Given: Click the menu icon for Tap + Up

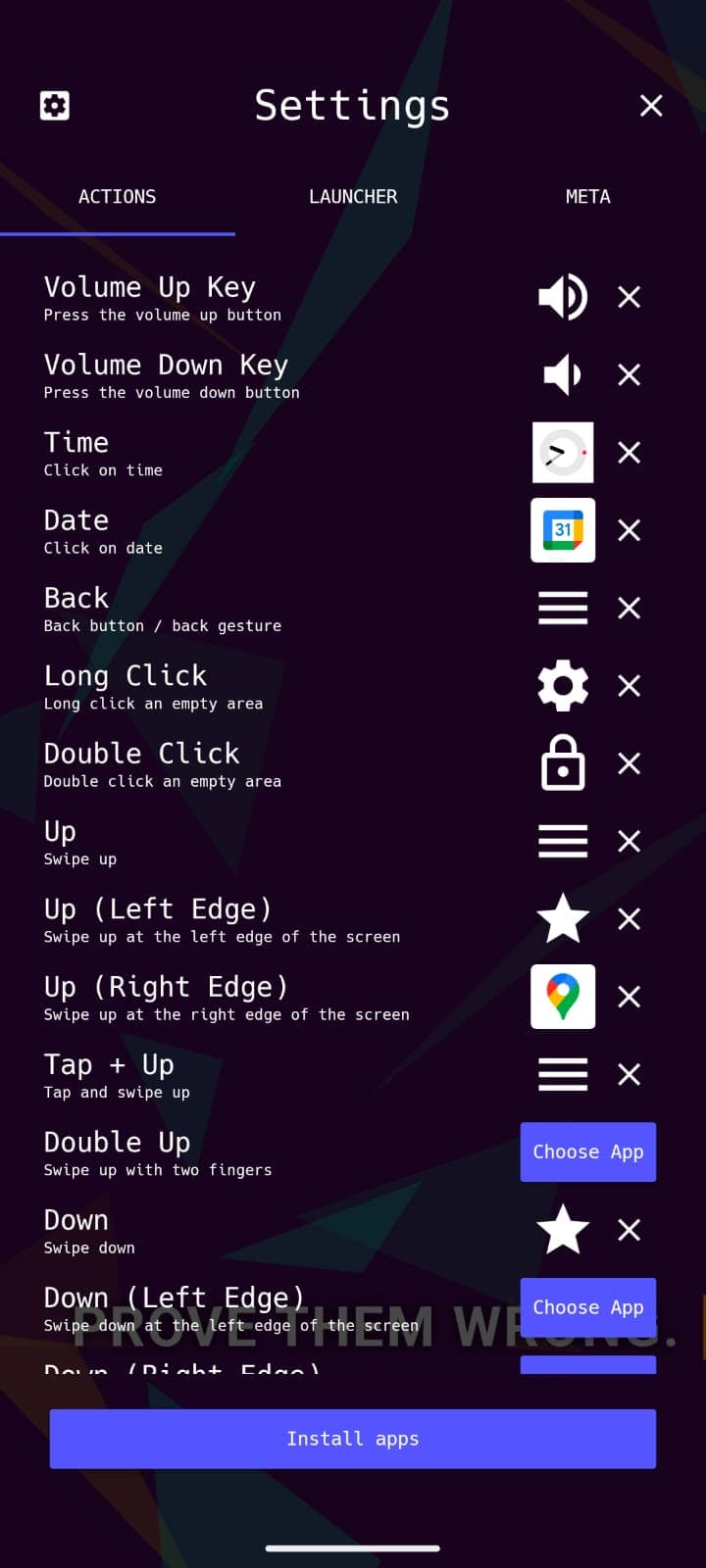Looking at the screenshot, I should coord(562,1074).
